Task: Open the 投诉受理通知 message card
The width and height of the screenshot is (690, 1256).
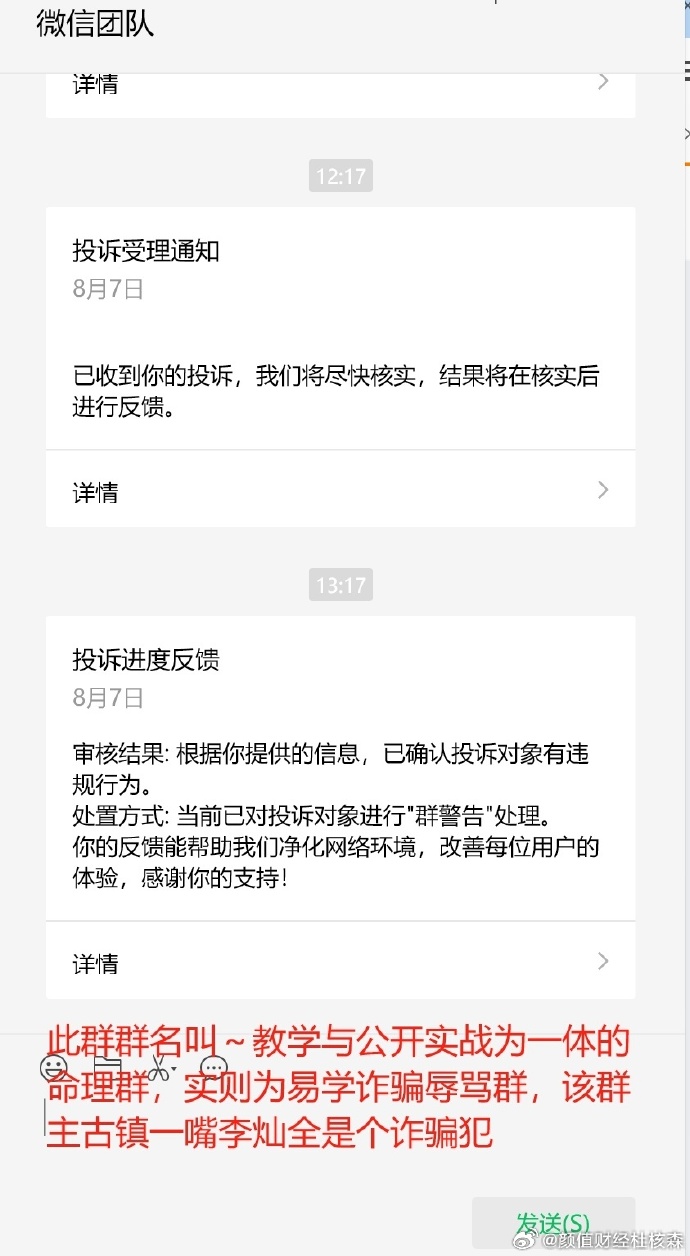Action: (340, 328)
